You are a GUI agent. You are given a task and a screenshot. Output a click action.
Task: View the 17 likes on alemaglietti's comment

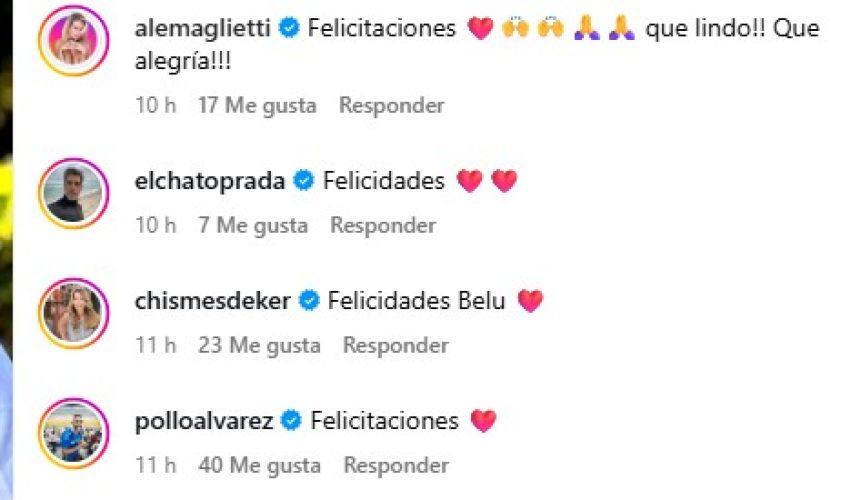(257, 105)
